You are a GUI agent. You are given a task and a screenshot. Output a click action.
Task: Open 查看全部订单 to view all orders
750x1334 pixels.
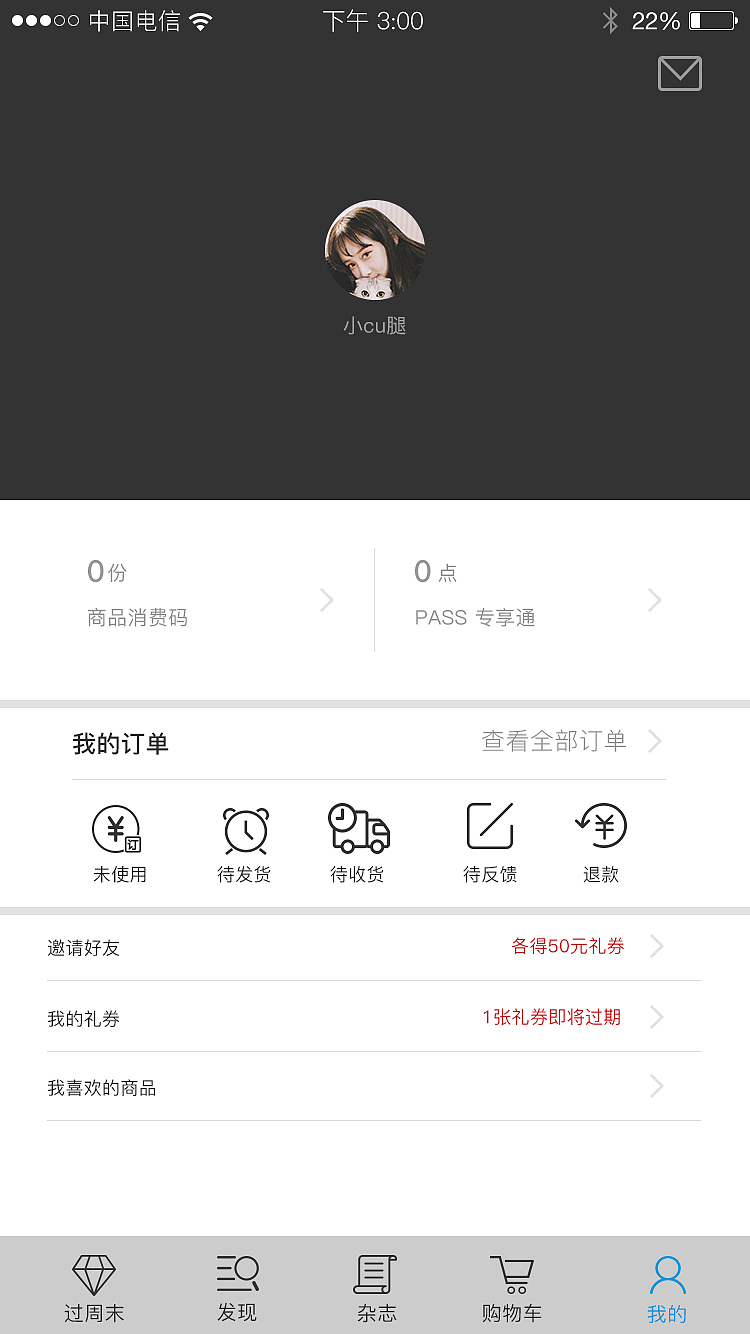(554, 741)
